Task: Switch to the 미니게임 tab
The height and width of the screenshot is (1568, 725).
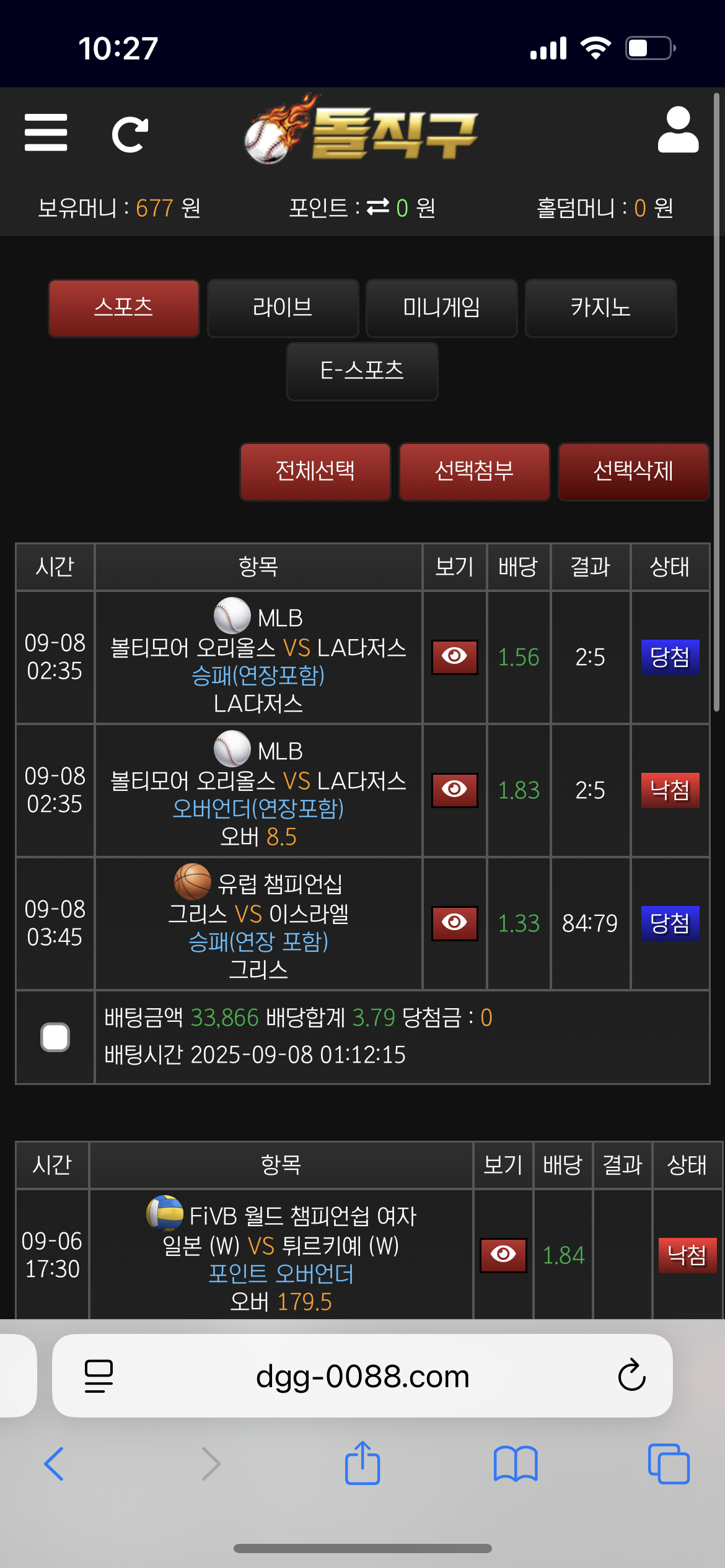Action: pyautogui.click(x=442, y=308)
